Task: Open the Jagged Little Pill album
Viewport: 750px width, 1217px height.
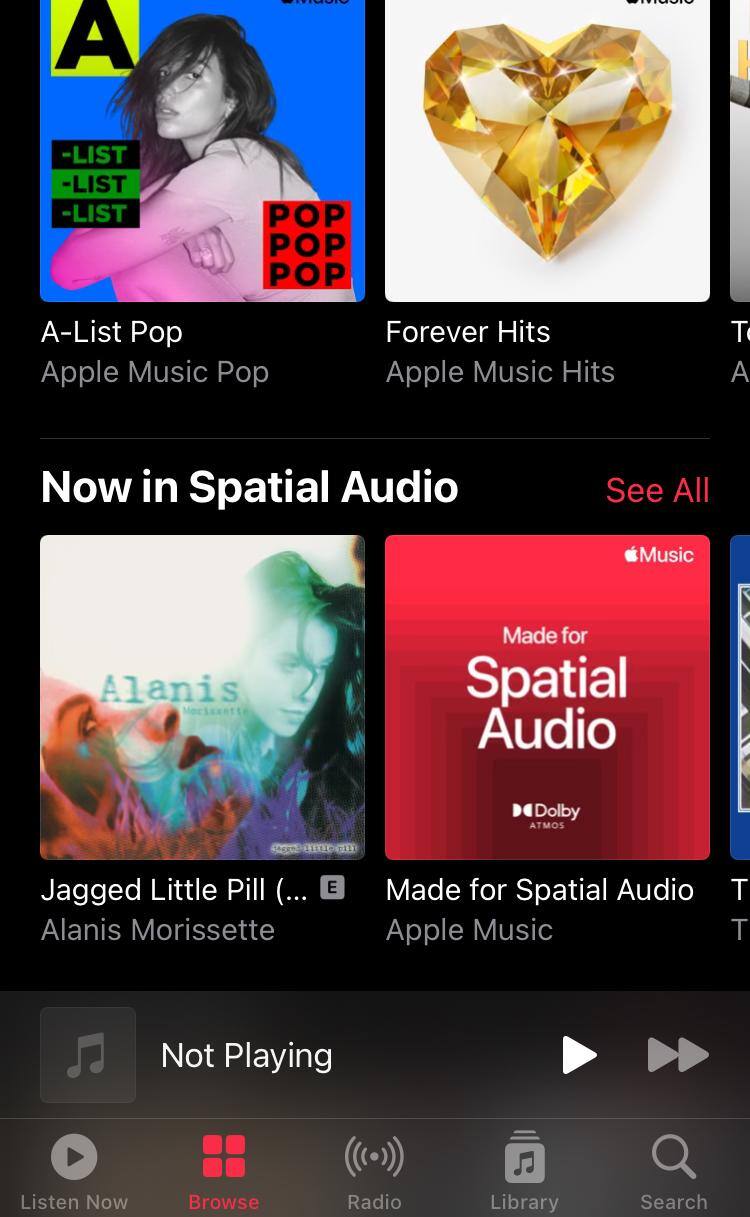Action: [202, 697]
